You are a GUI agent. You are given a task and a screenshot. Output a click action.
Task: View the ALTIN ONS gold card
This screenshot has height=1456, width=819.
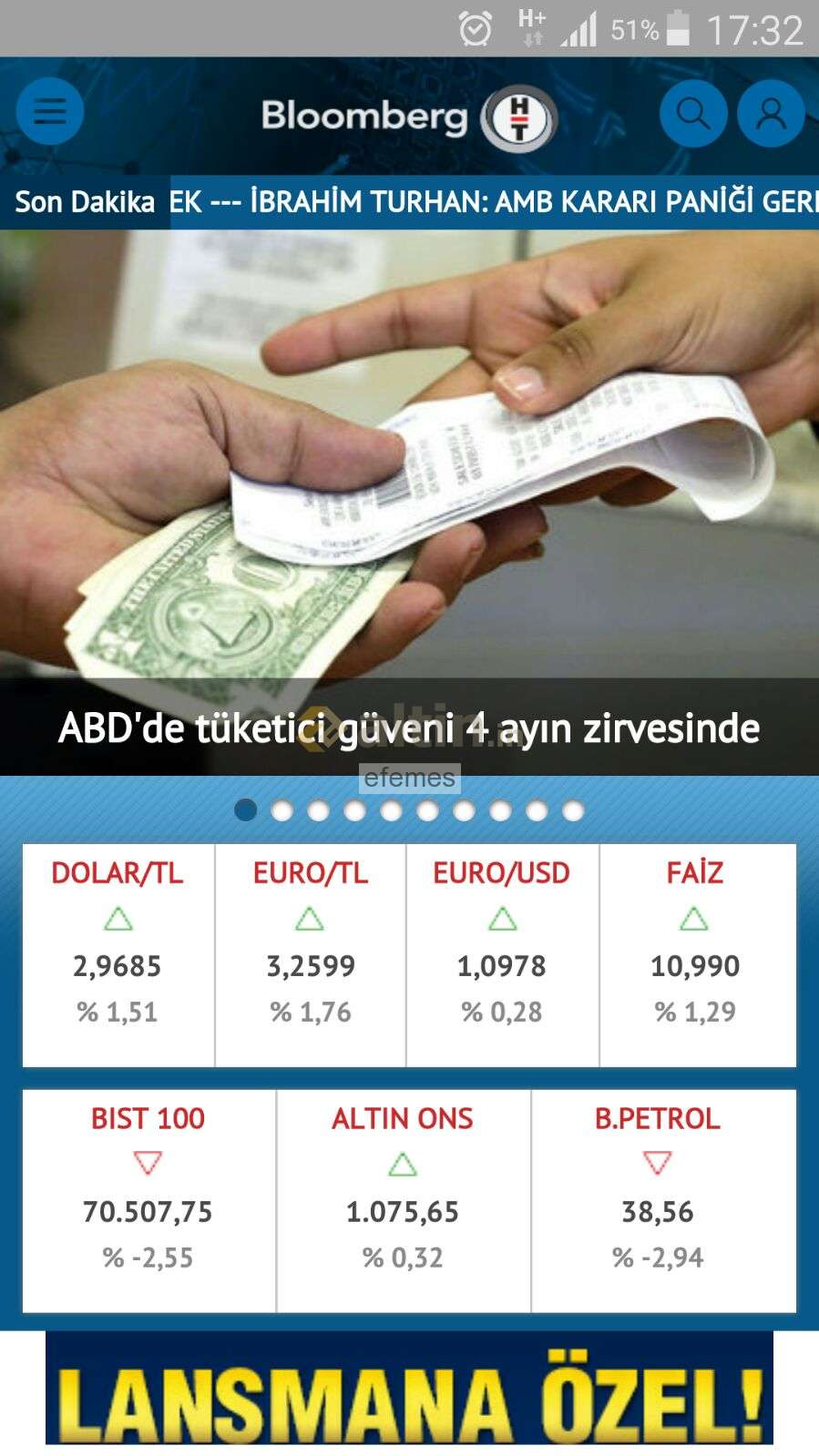(x=404, y=1200)
